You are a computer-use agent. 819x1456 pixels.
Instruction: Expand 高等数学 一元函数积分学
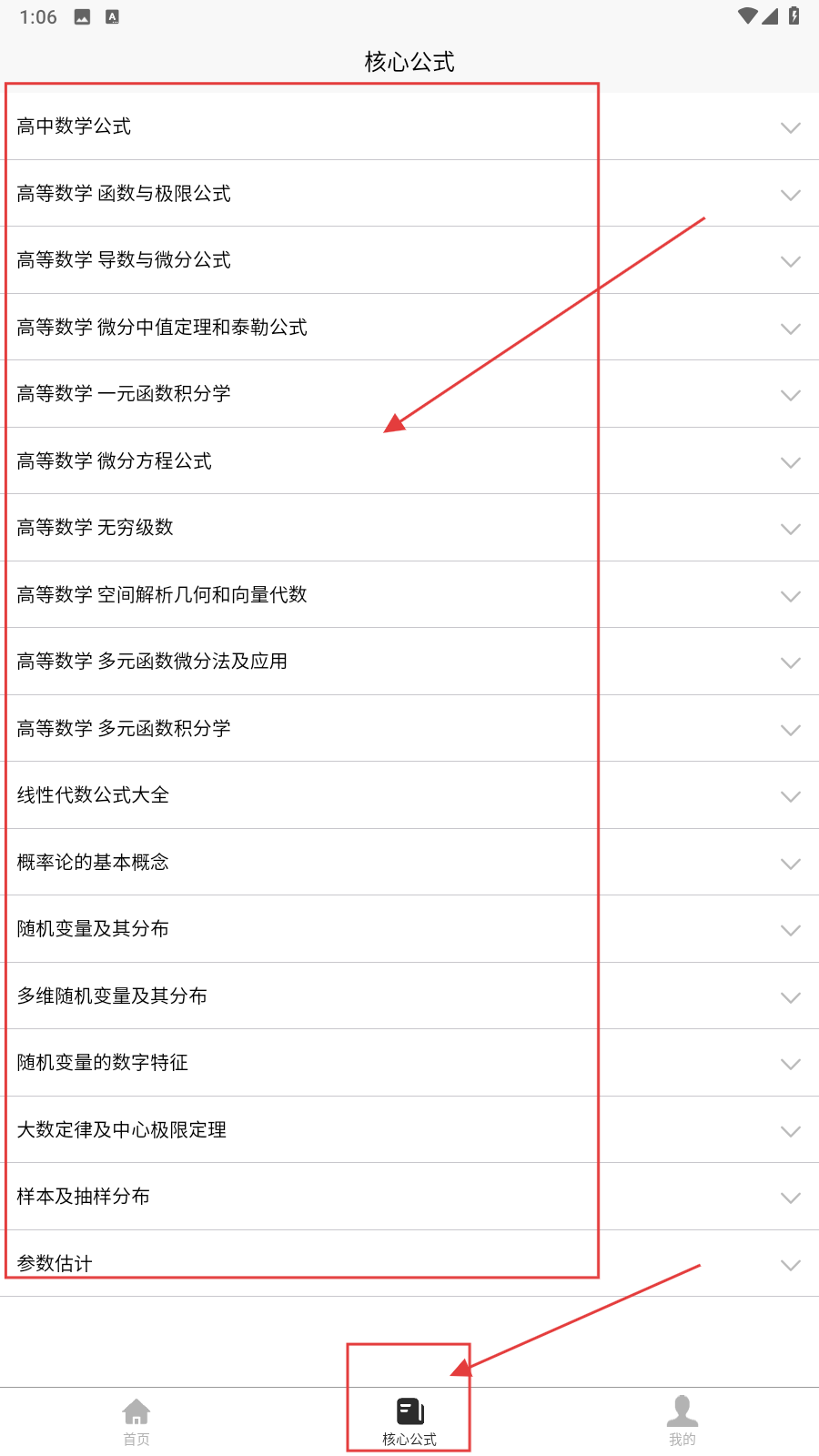(x=409, y=394)
